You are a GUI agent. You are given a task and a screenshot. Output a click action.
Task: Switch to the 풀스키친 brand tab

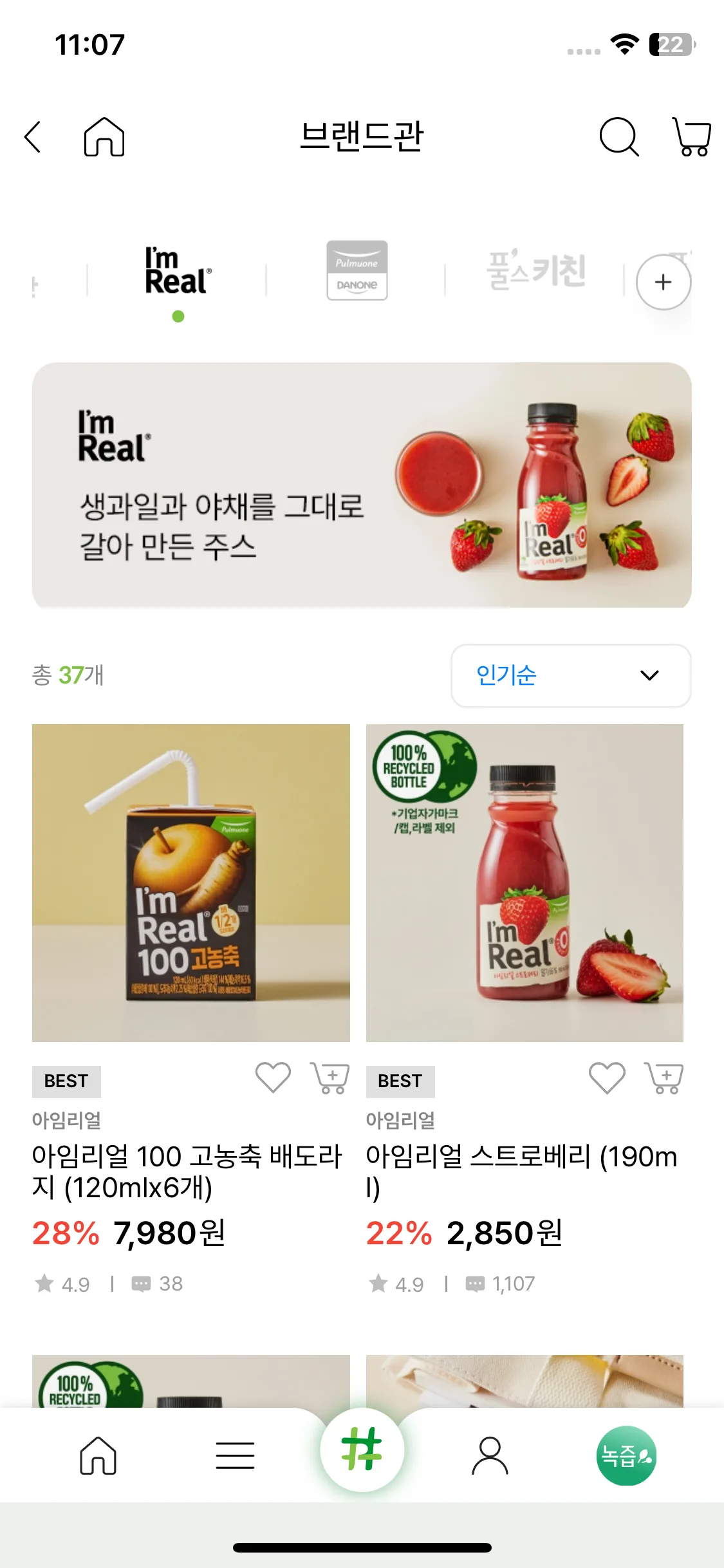click(536, 270)
